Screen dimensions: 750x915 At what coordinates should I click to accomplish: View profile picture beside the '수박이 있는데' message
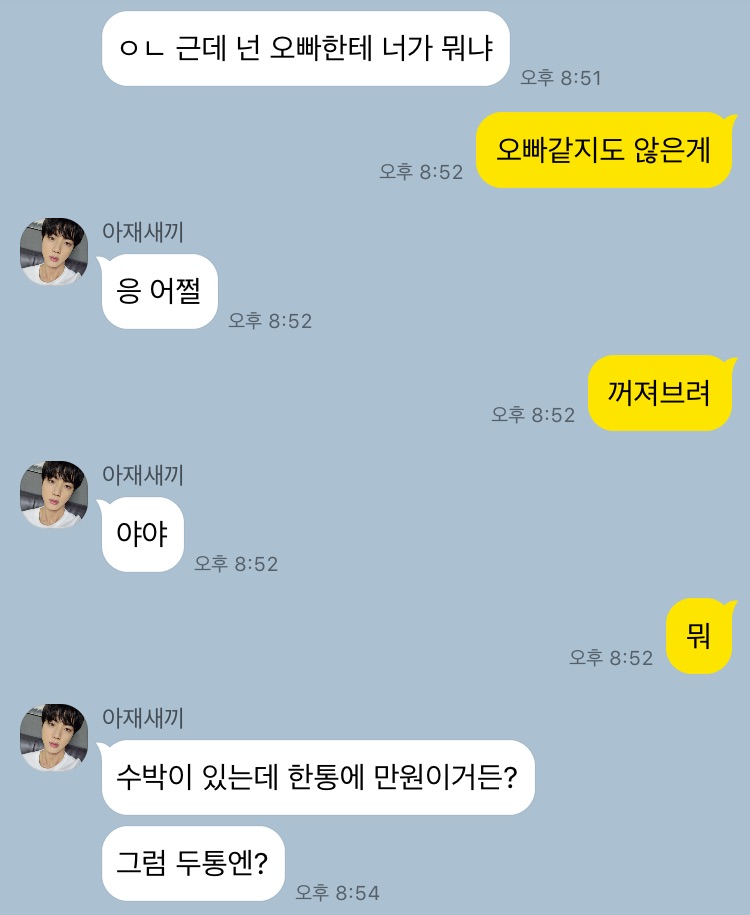[54, 737]
